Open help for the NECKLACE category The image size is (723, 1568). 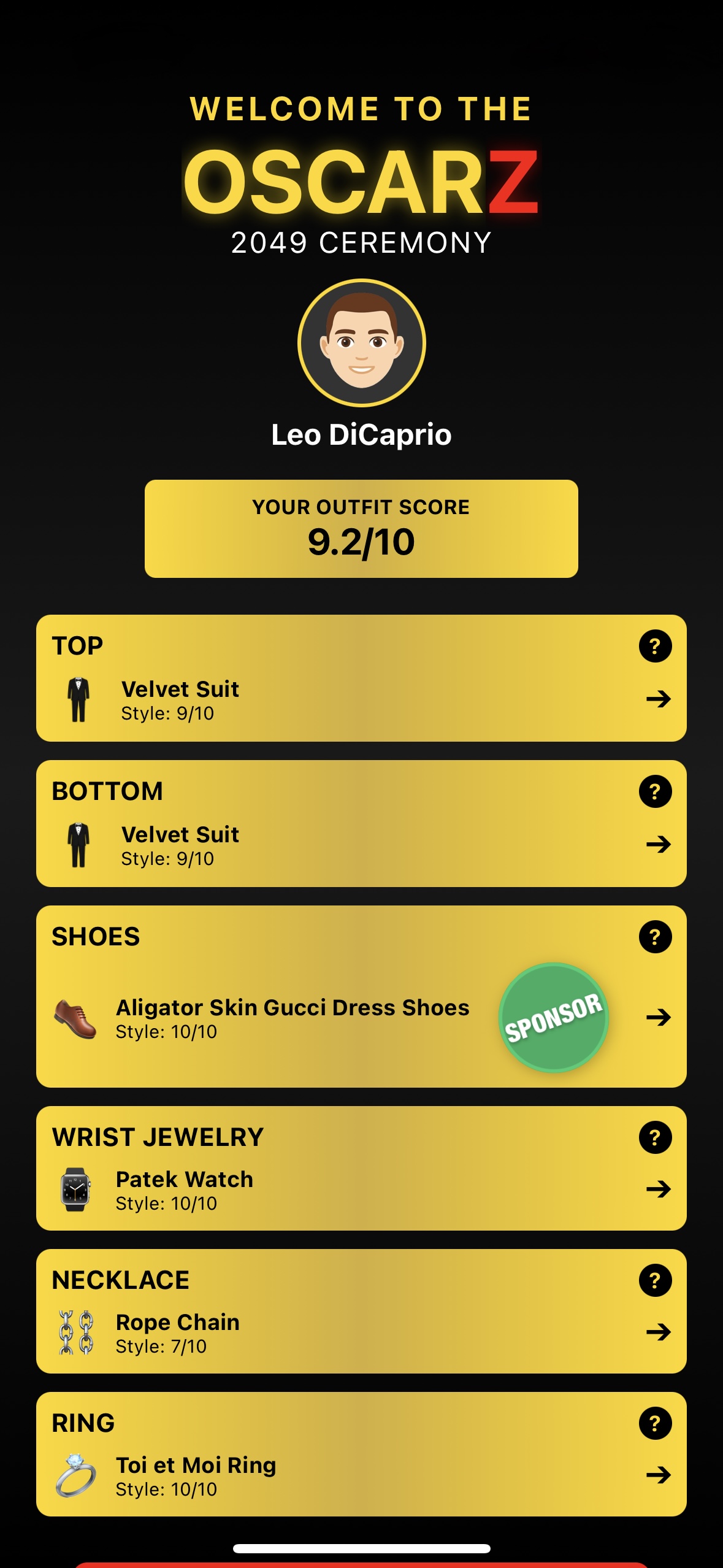click(x=655, y=1280)
